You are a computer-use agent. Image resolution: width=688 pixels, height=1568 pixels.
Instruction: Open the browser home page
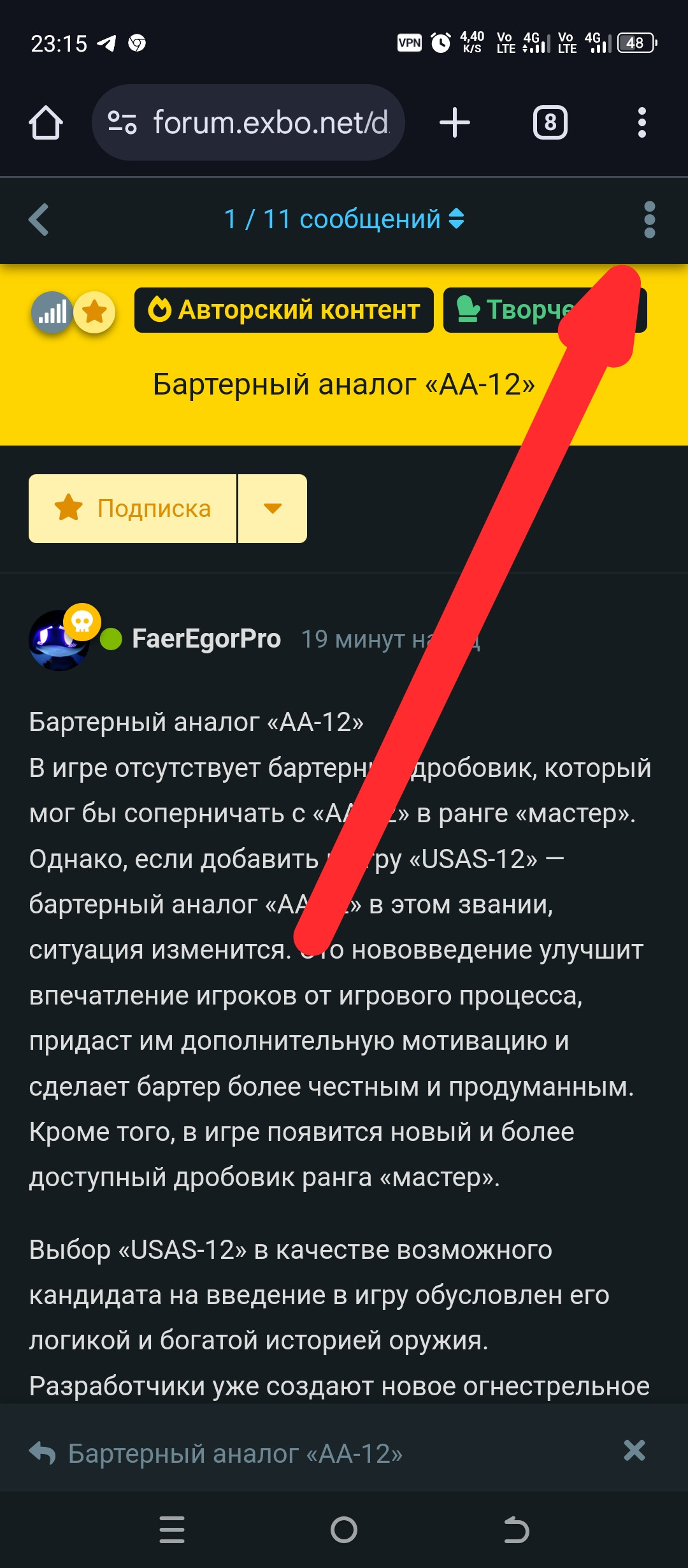(x=46, y=122)
